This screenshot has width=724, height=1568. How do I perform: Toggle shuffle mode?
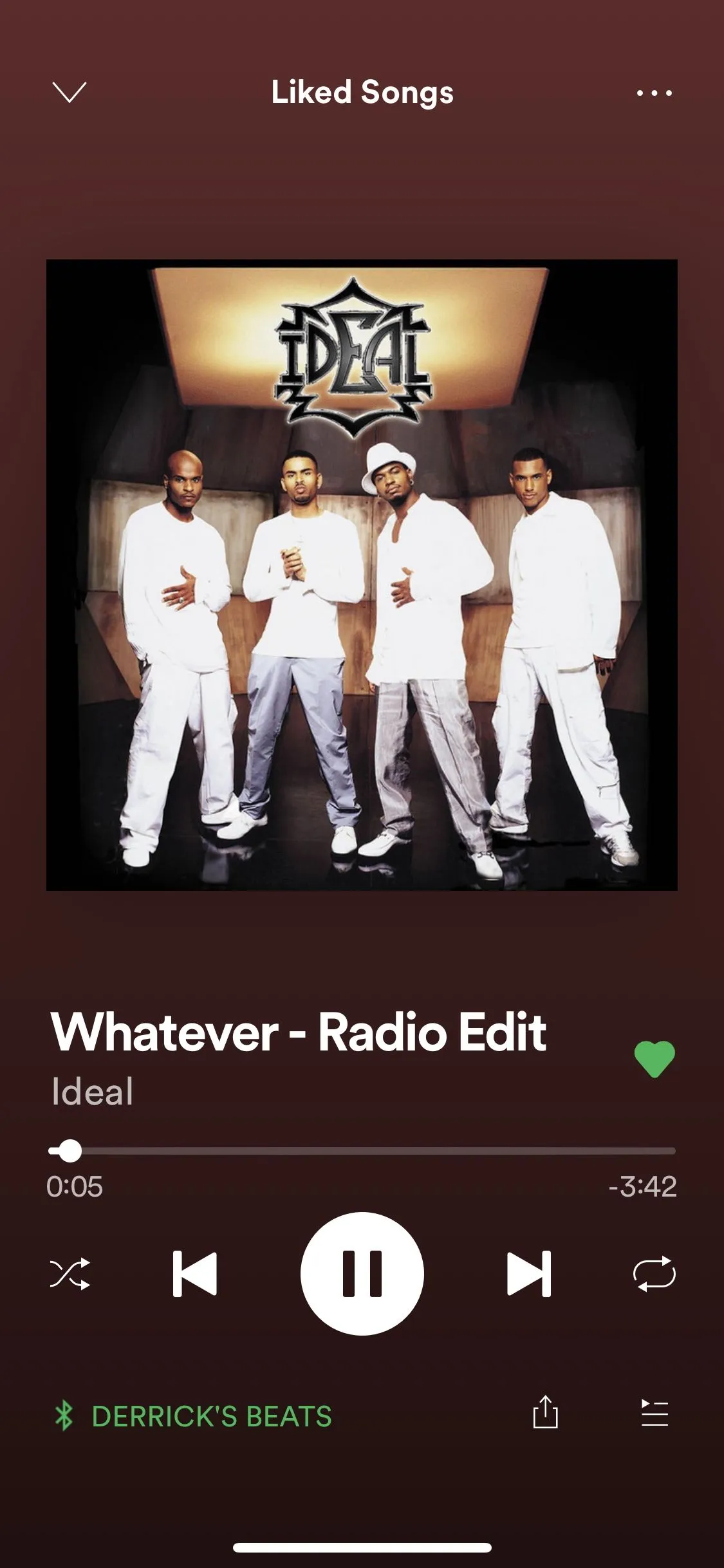pyautogui.click(x=70, y=1273)
